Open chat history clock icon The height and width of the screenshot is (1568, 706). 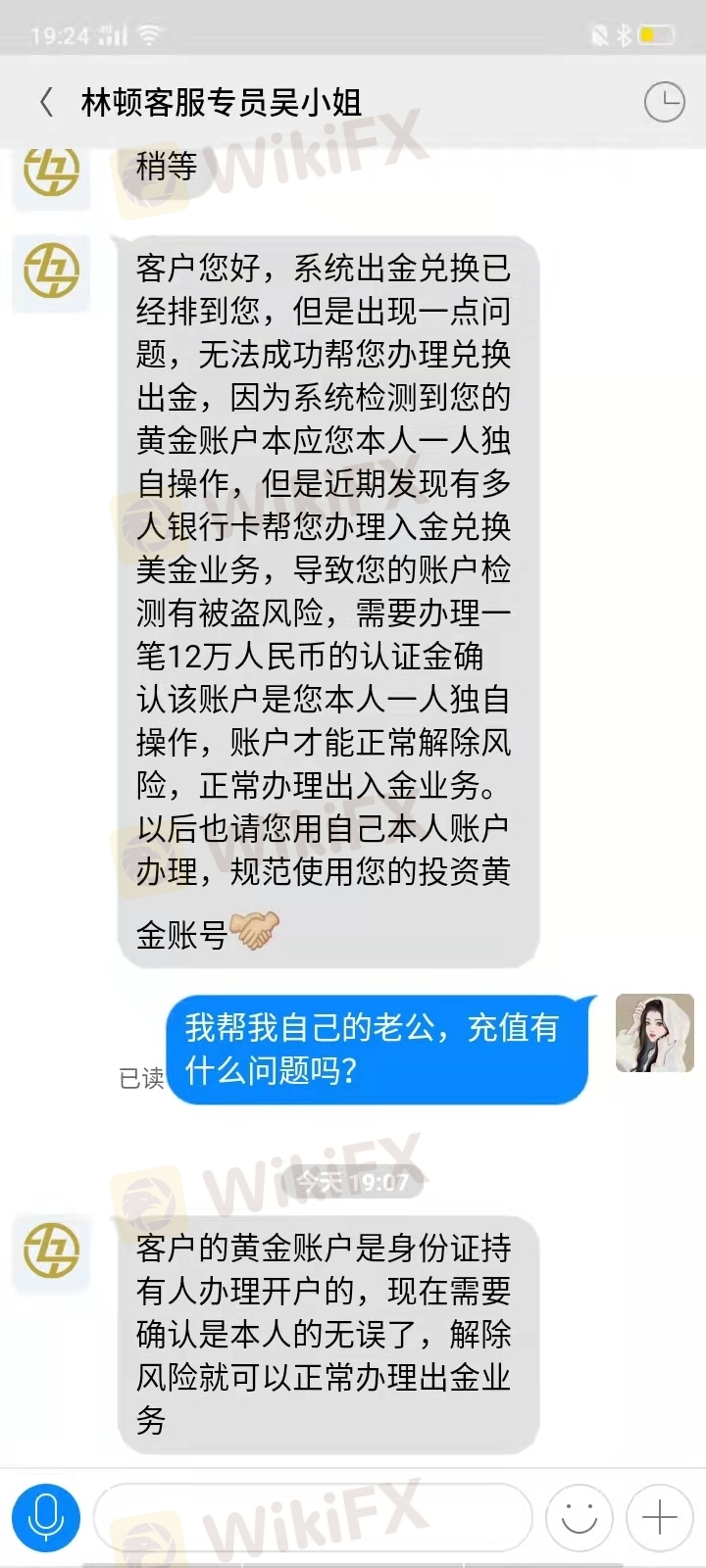click(x=664, y=102)
